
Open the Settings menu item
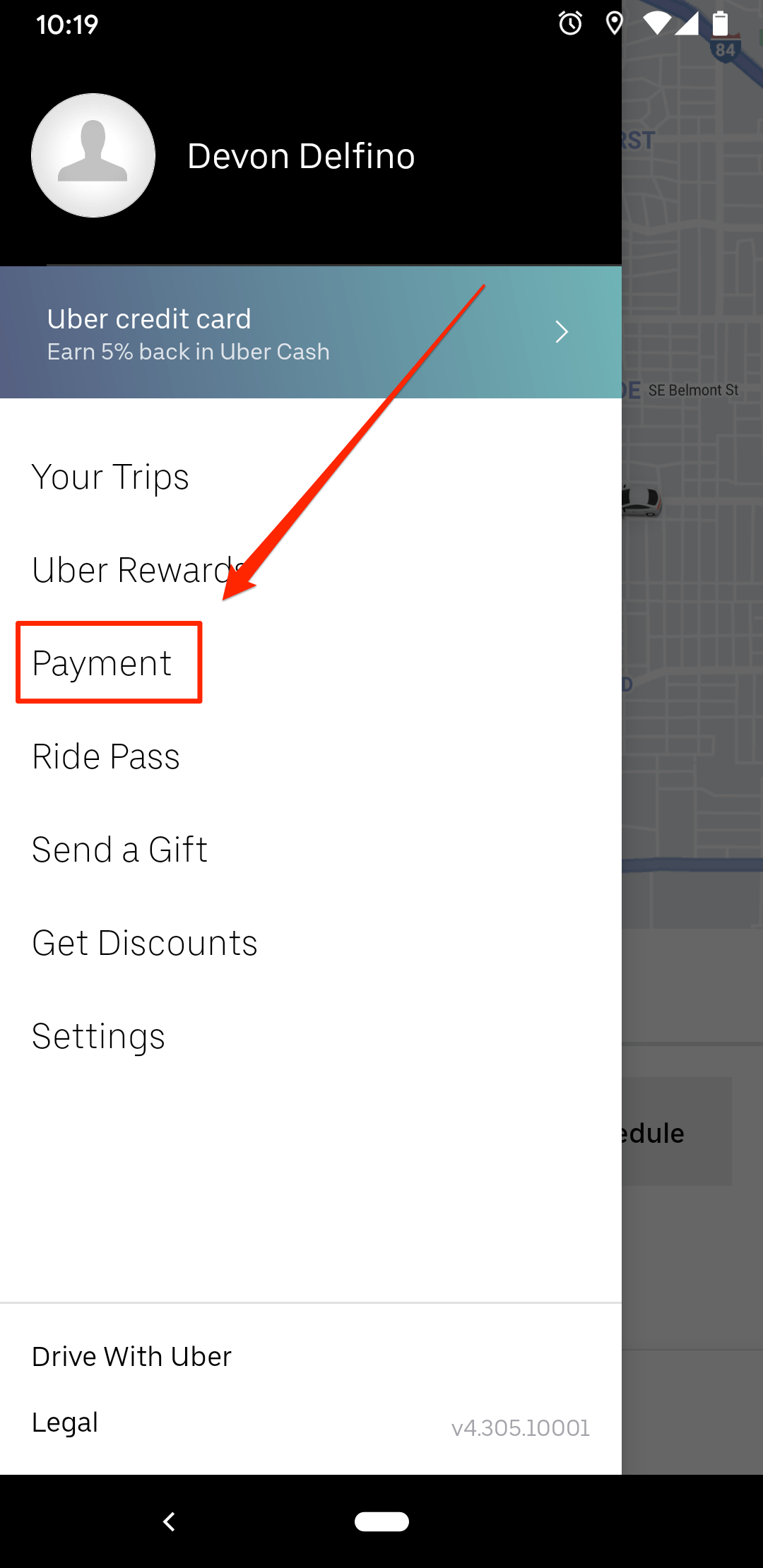tap(97, 1035)
